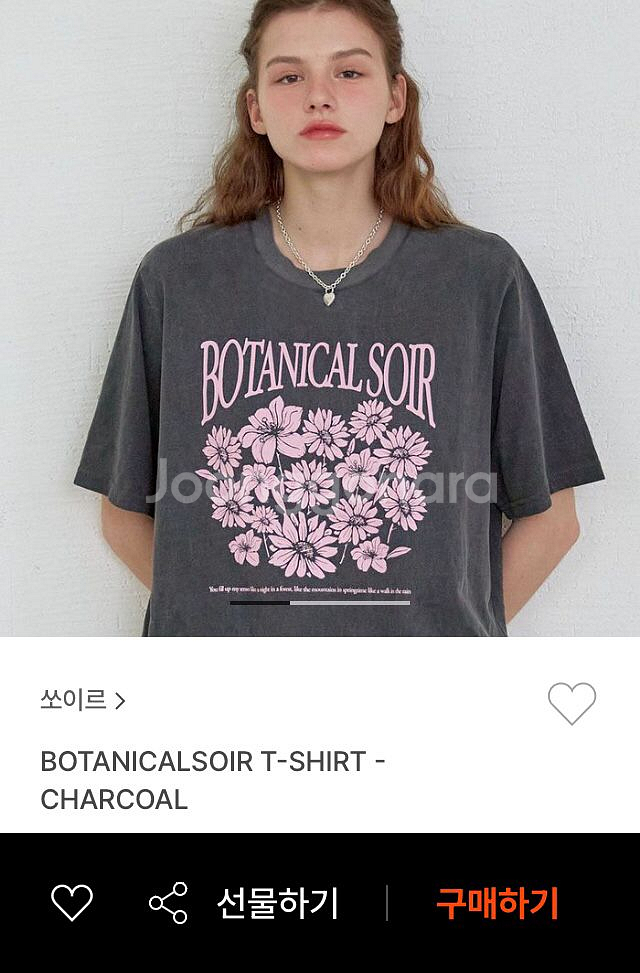The width and height of the screenshot is (640, 973).
Task: Tap the heart icon beside the brand name
Action: 571,703
